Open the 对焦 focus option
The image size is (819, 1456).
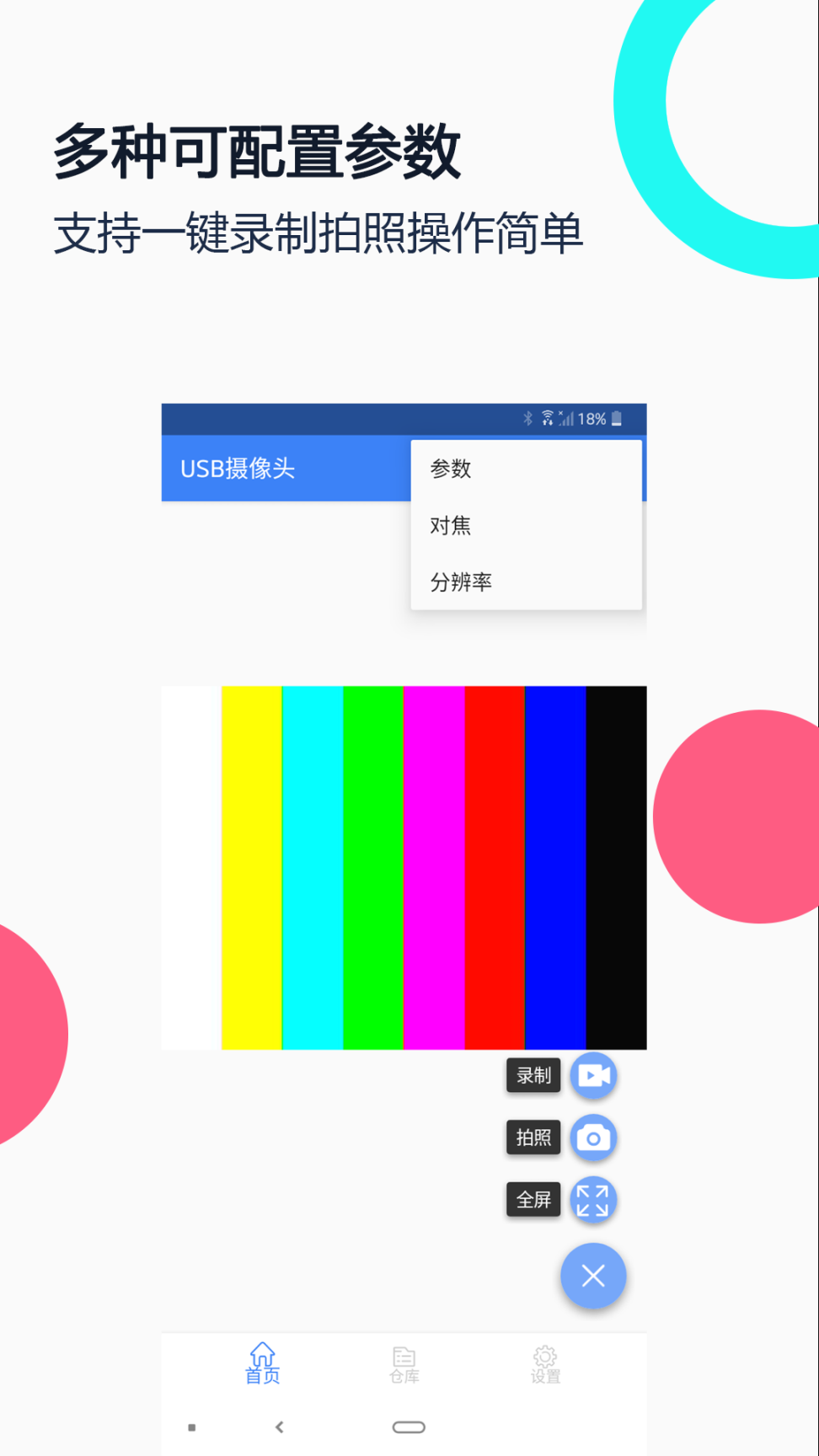[x=450, y=525]
